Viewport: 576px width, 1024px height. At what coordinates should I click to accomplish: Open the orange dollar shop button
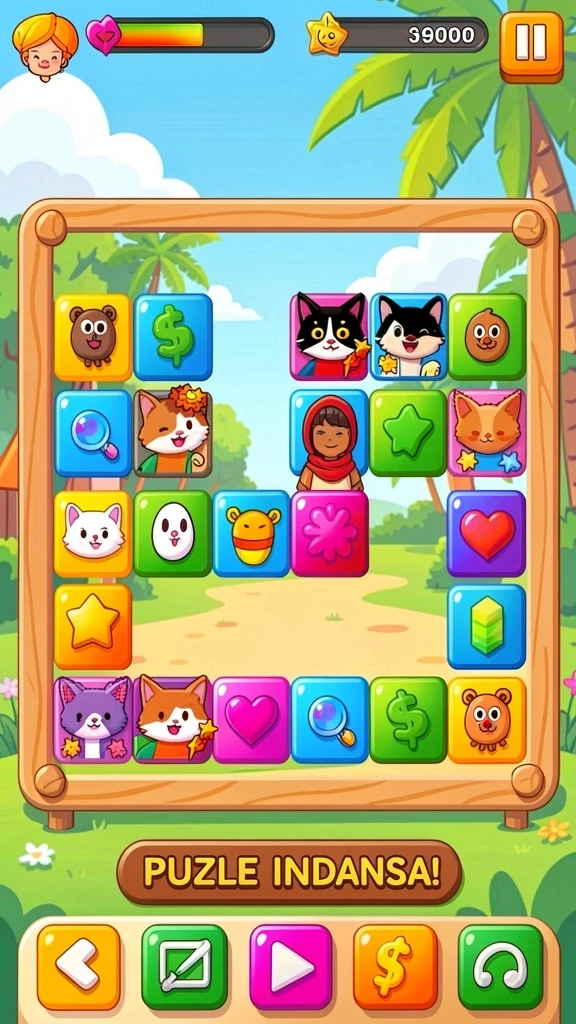396,967
